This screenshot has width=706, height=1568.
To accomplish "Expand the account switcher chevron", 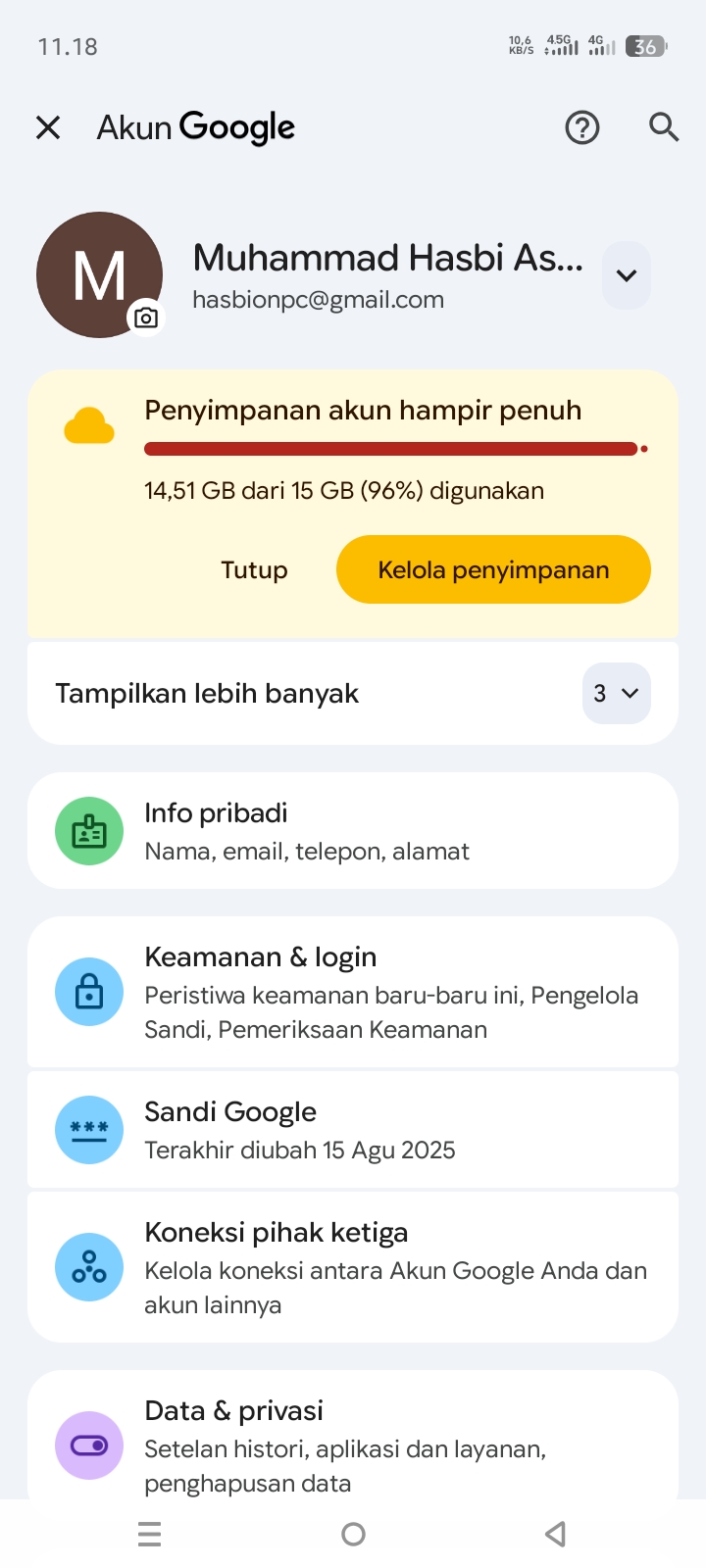I will tap(626, 275).
